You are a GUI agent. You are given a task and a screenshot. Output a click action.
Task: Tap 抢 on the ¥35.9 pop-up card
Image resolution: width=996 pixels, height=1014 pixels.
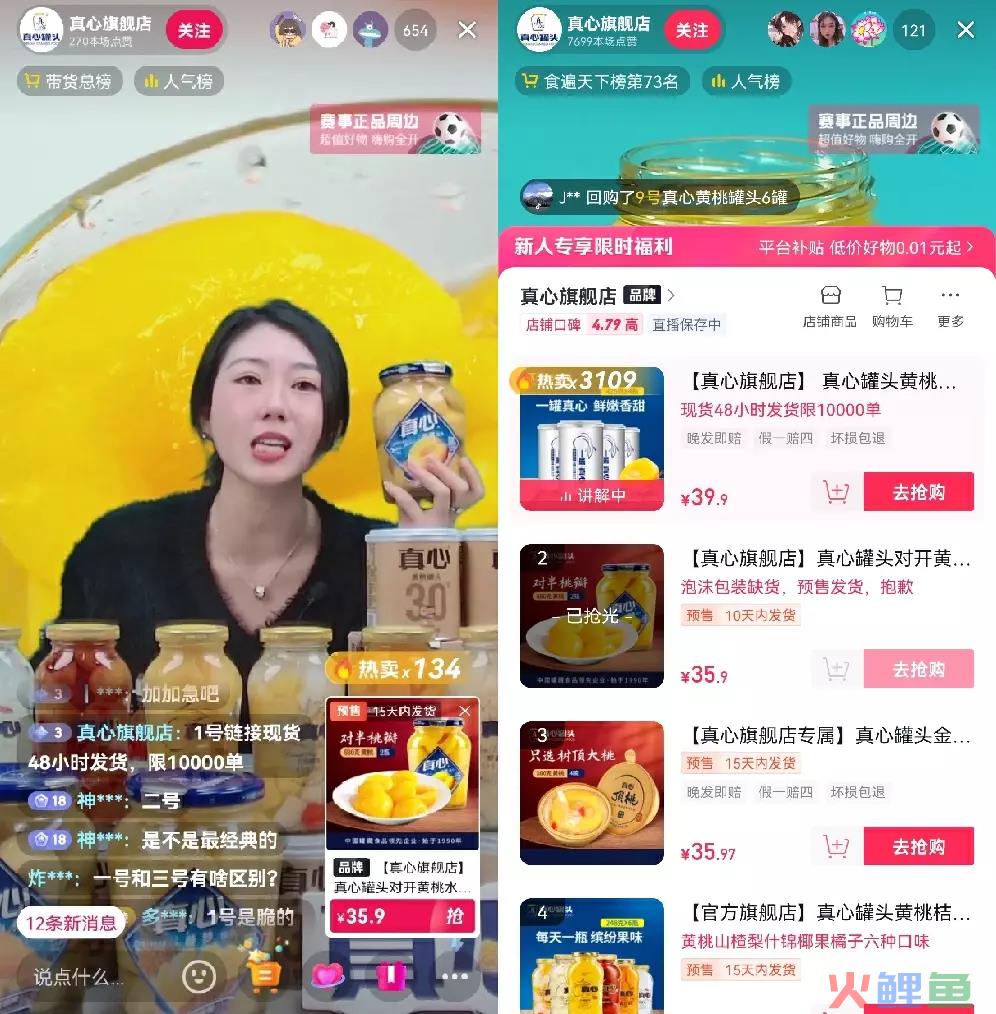[455, 915]
